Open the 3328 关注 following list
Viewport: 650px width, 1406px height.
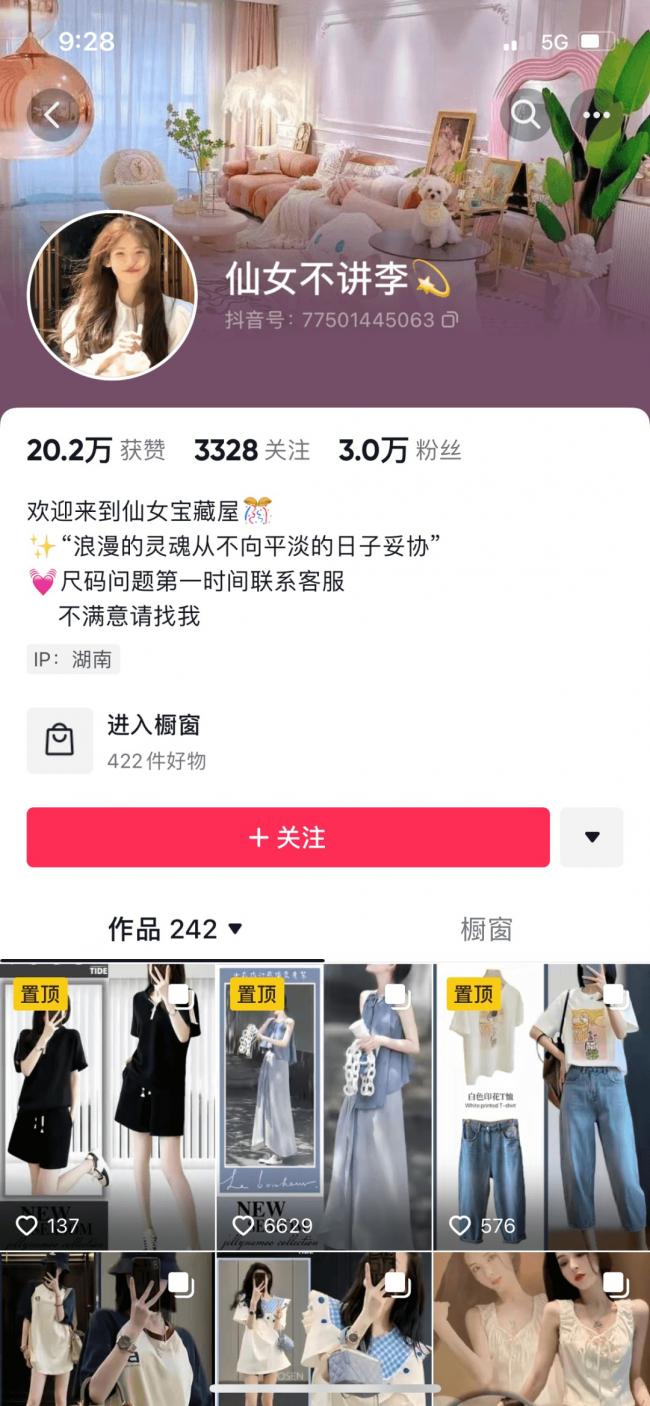pos(252,451)
